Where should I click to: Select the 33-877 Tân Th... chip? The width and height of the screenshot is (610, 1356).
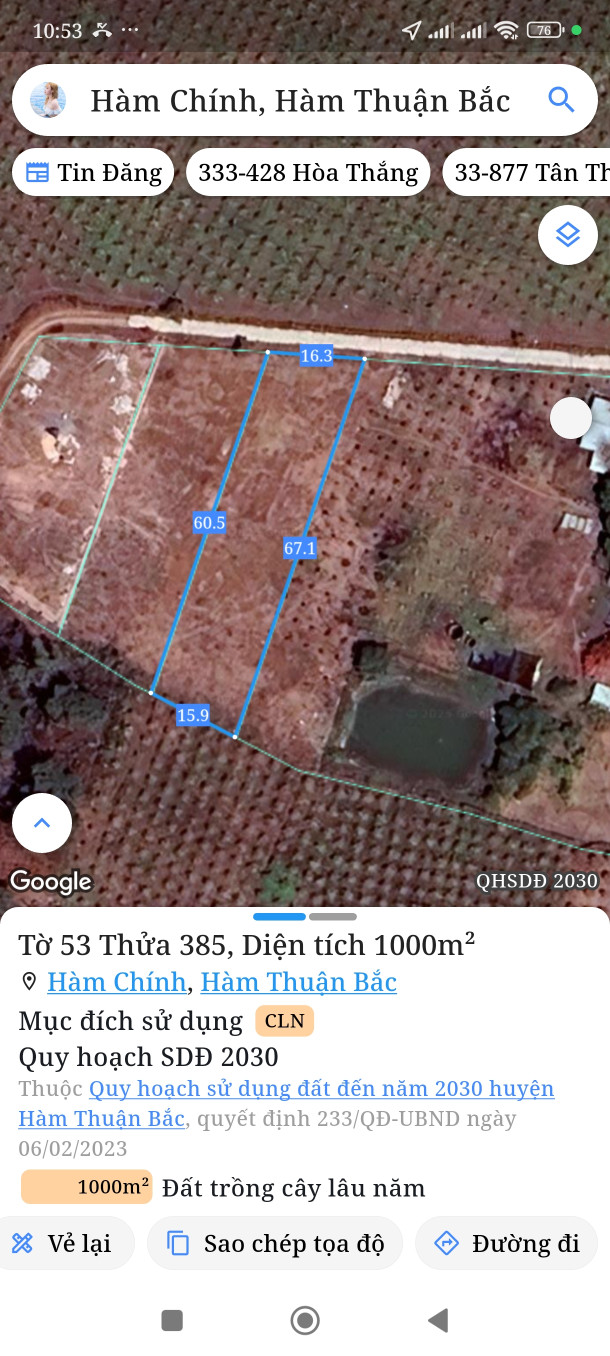528,173
